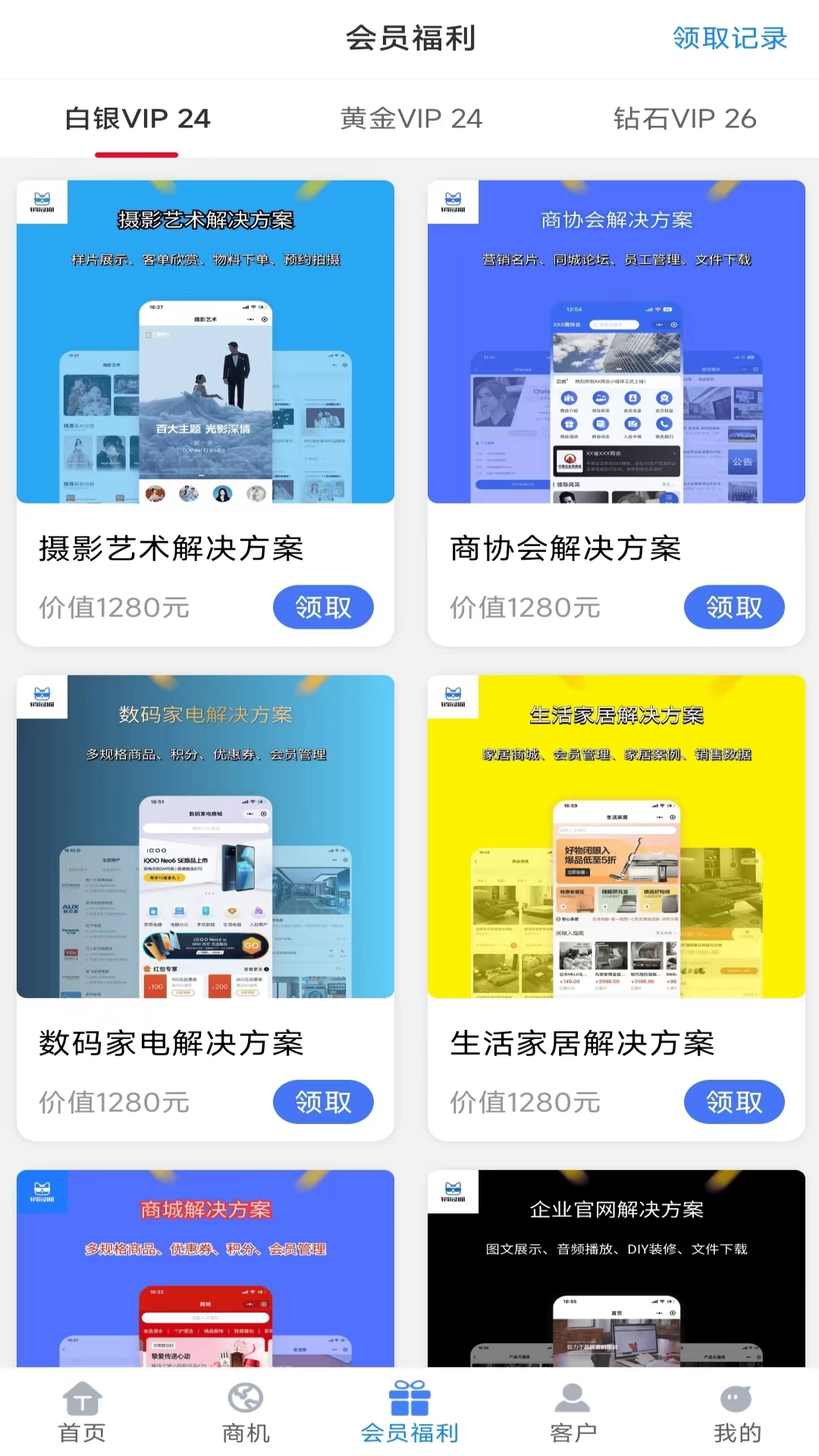Select the 白银VIP 24 tab
The height and width of the screenshot is (1456, 819).
137,118
